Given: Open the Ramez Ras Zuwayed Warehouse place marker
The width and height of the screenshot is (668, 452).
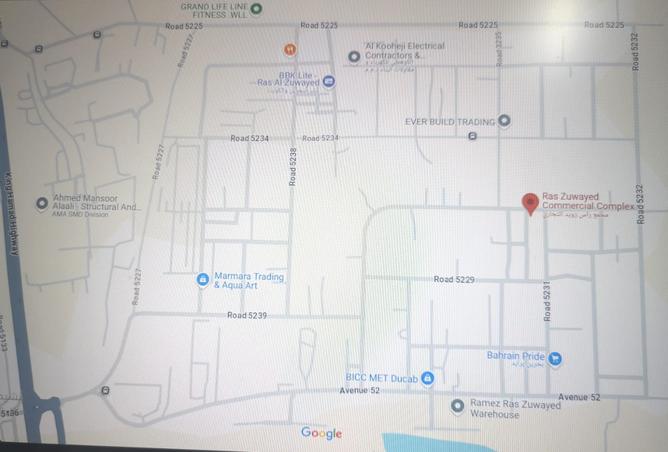Looking at the screenshot, I should (x=457, y=406).
